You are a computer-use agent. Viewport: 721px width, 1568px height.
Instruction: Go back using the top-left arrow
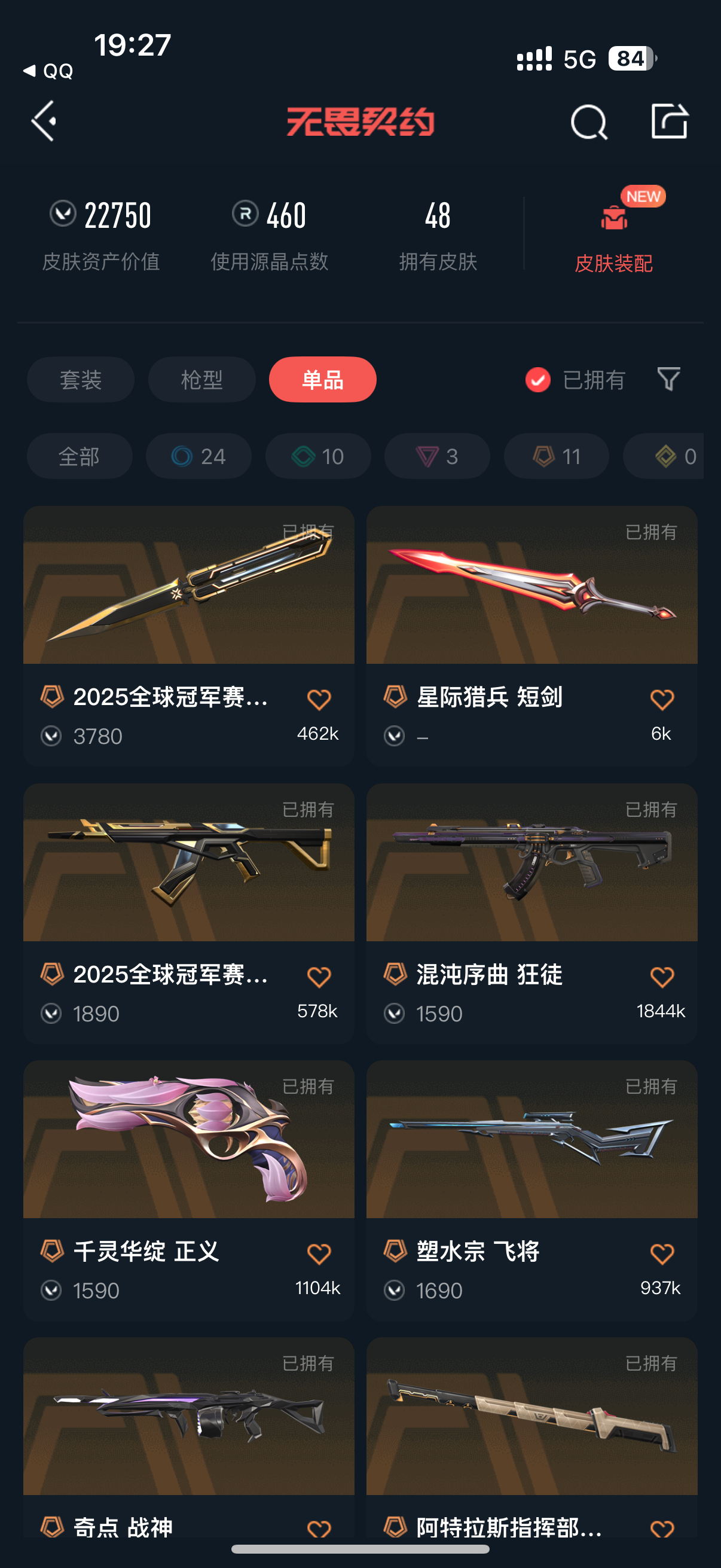pos(44,121)
